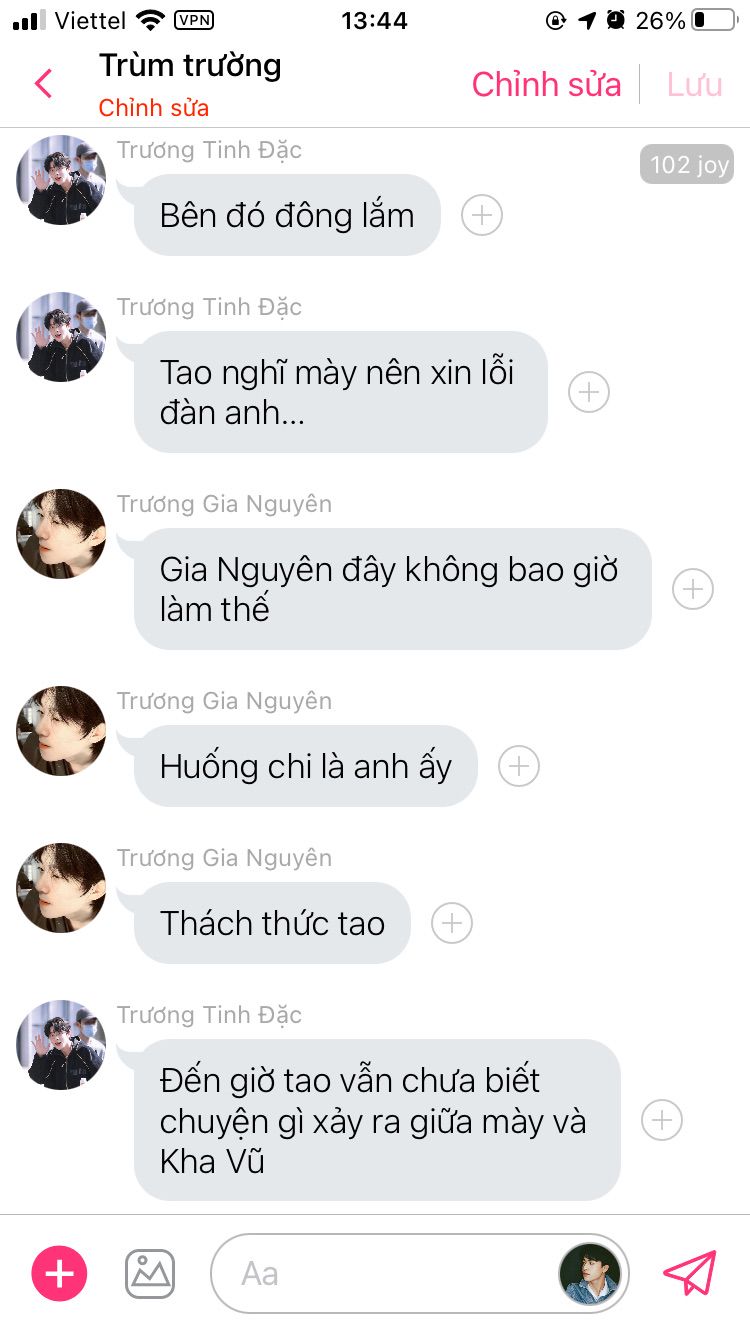
Task: Open Trương Tinh Đặc avatar on first message
Action: 61,180
